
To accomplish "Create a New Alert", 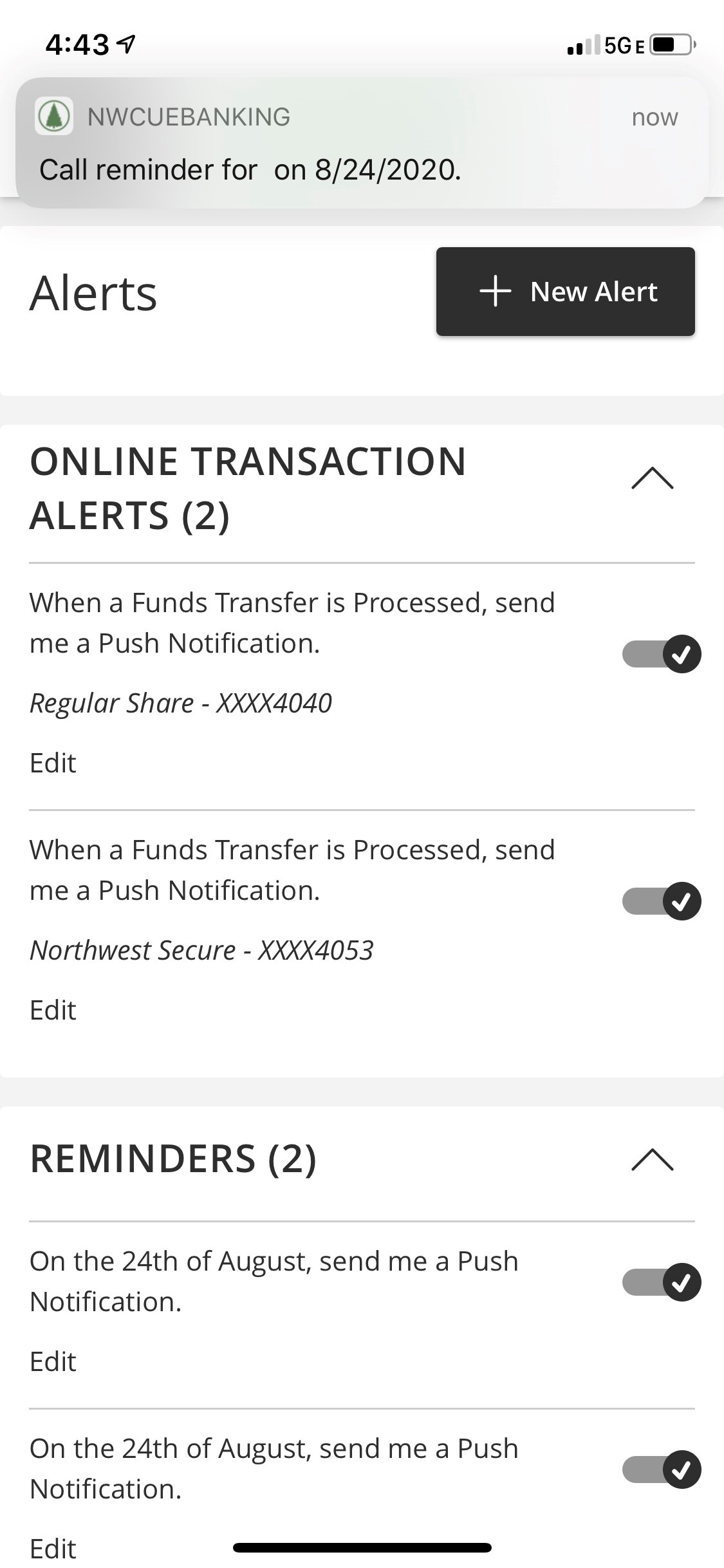I will [565, 292].
